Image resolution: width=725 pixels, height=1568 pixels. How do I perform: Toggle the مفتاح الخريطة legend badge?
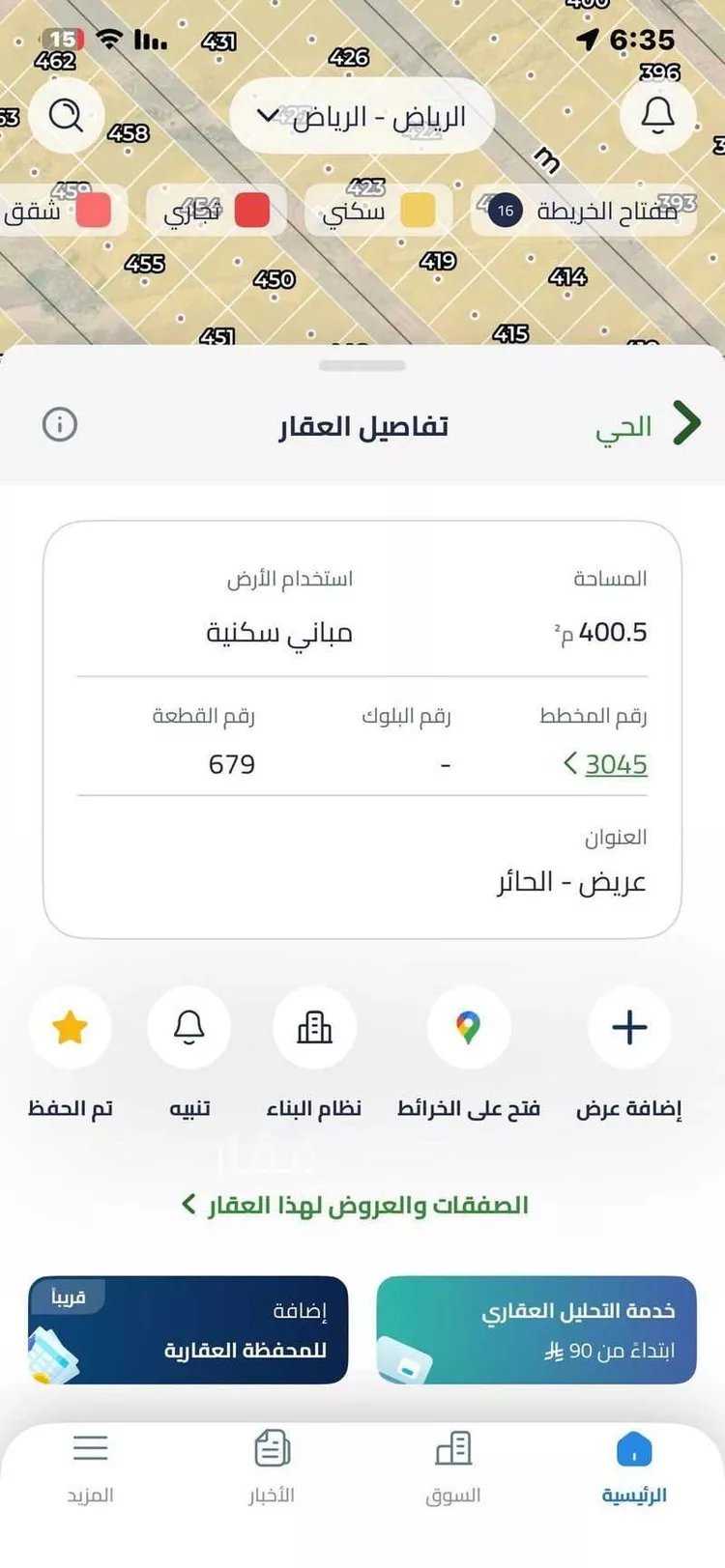tap(503, 210)
